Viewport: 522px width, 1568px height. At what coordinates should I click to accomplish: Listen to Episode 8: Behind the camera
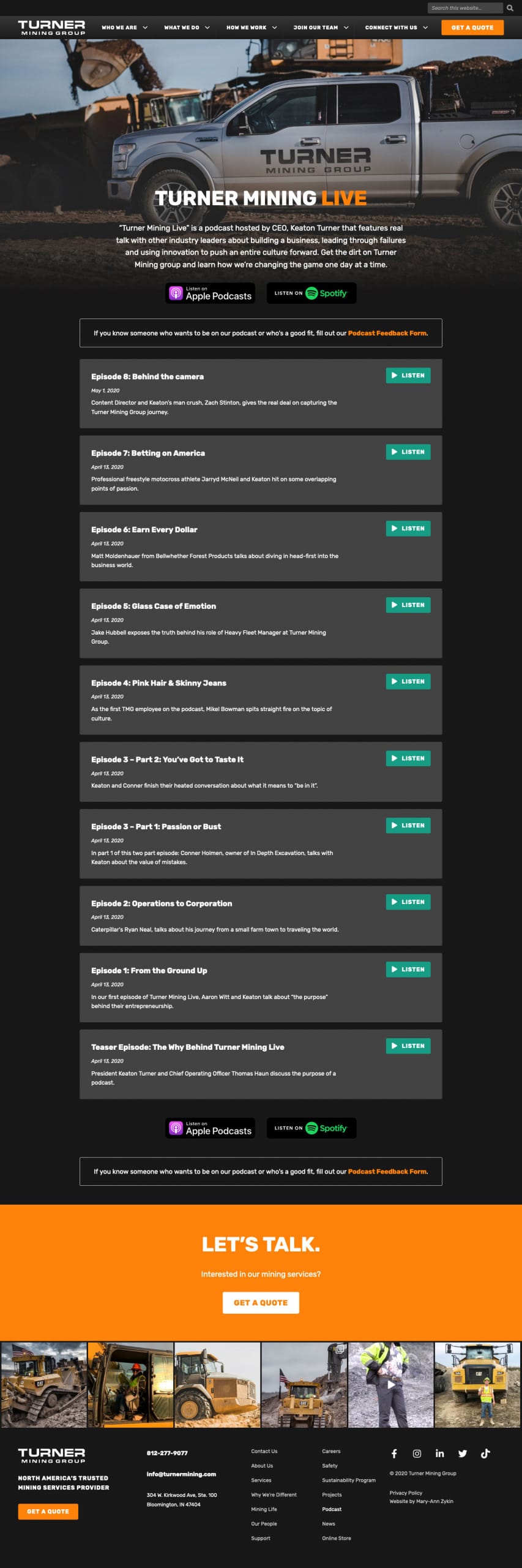click(408, 375)
